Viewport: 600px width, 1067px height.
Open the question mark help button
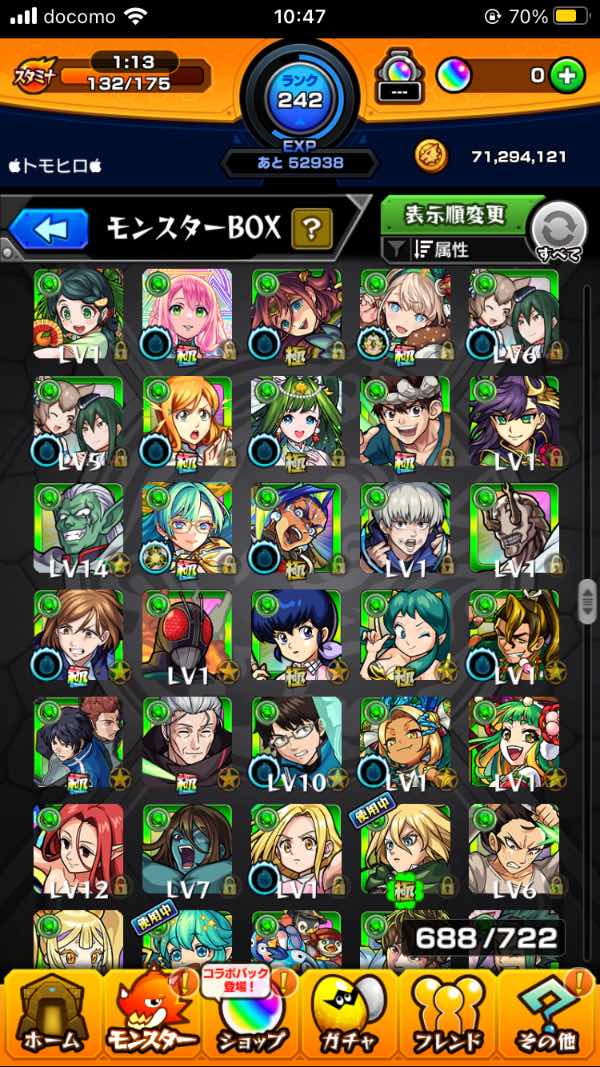(x=312, y=230)
